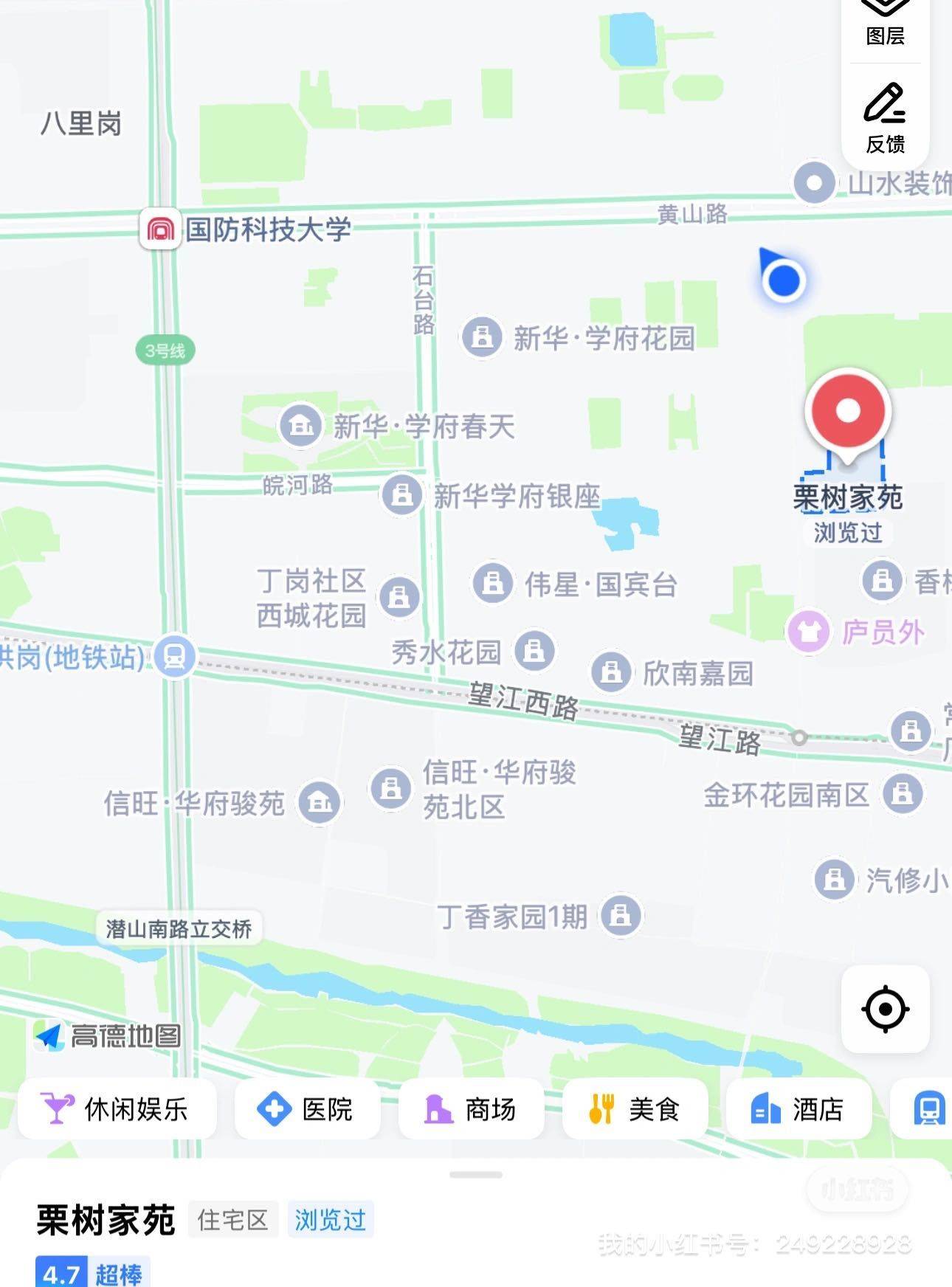Recenter map on my location
The height and width of the screenshot is (1287, 952).
(x=885, y=1009)
